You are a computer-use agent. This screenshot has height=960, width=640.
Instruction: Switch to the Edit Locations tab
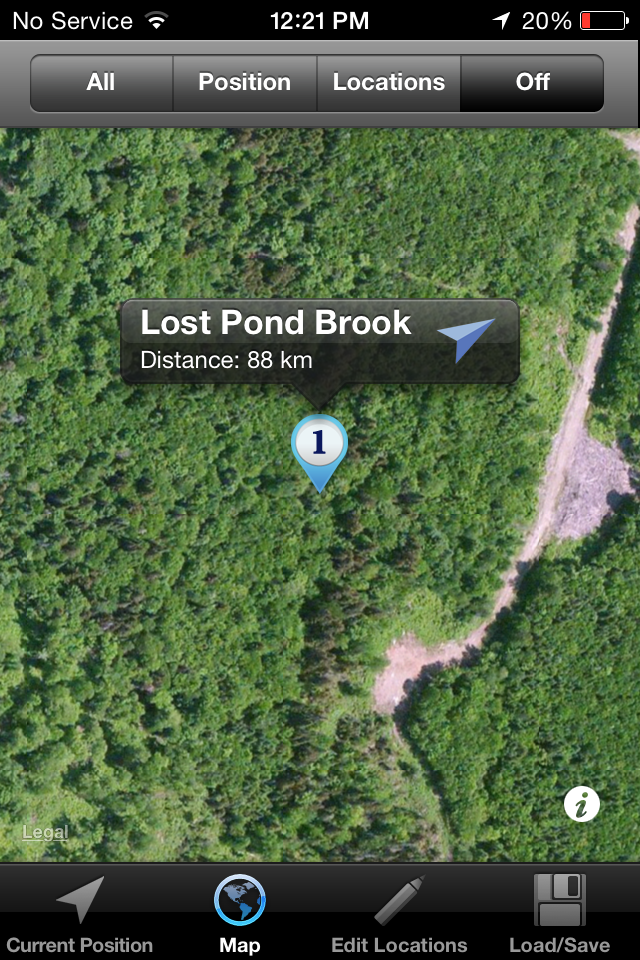pyautogui.click(x=399, y=914)
